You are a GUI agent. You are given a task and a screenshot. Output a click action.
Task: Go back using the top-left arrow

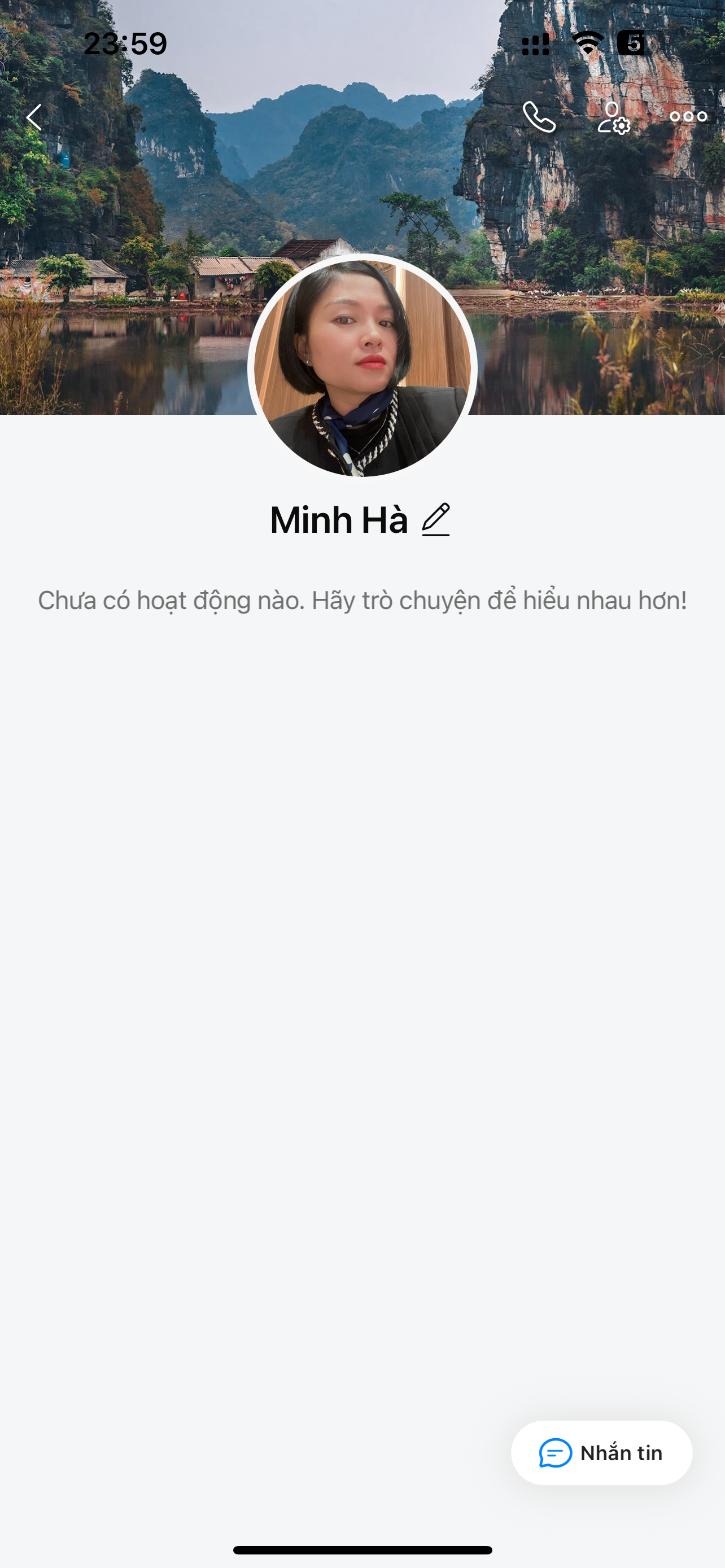[34, 117]
